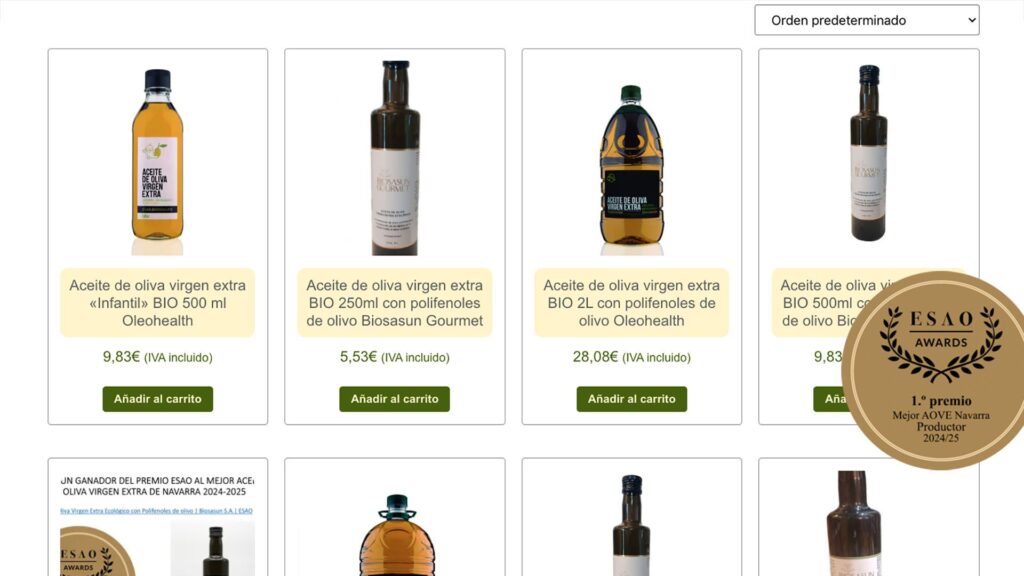The height and width of the screenshot is (576, 1024).
Task: Open the ESAO Awards first prize badge
Action: tap(940, 370)
